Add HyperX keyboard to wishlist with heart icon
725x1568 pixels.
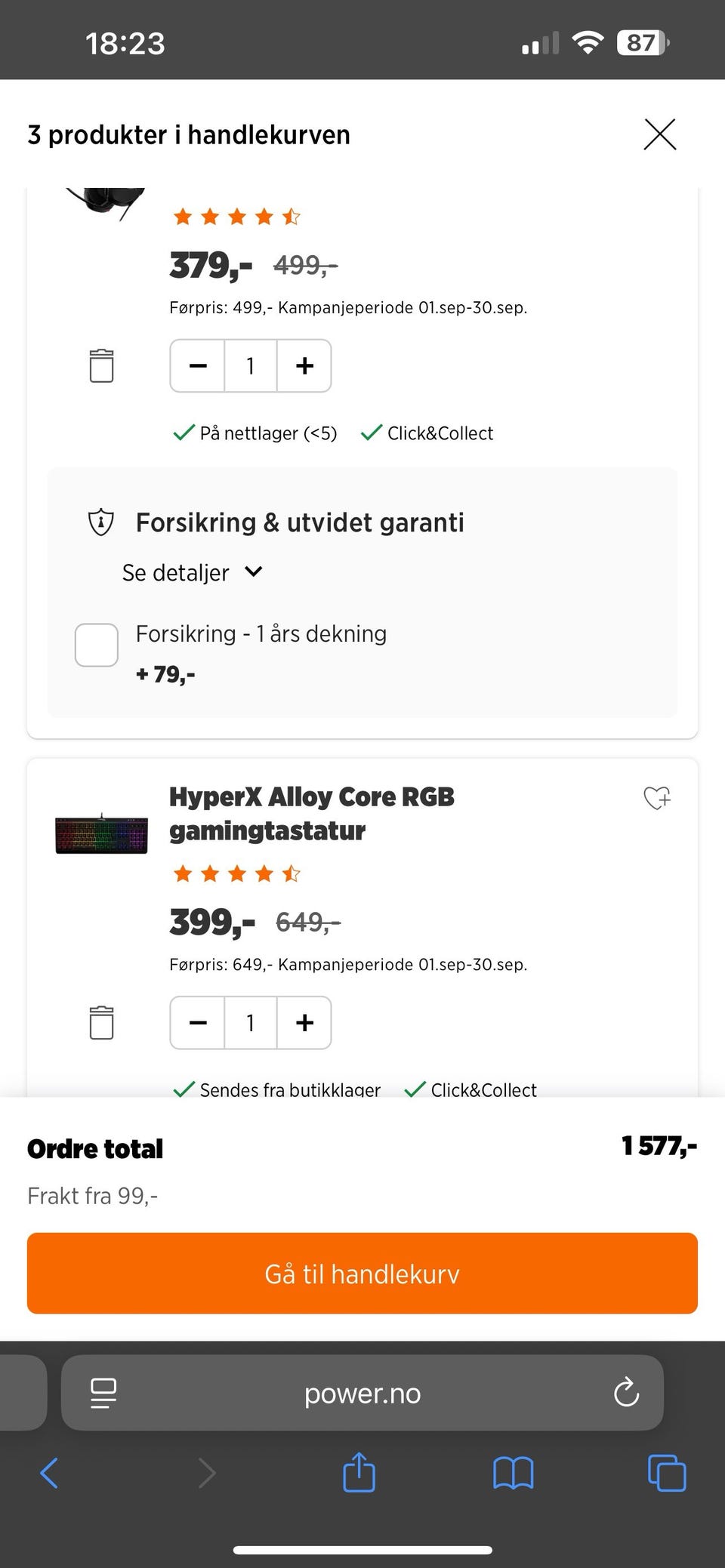click(x=657, y=798)
